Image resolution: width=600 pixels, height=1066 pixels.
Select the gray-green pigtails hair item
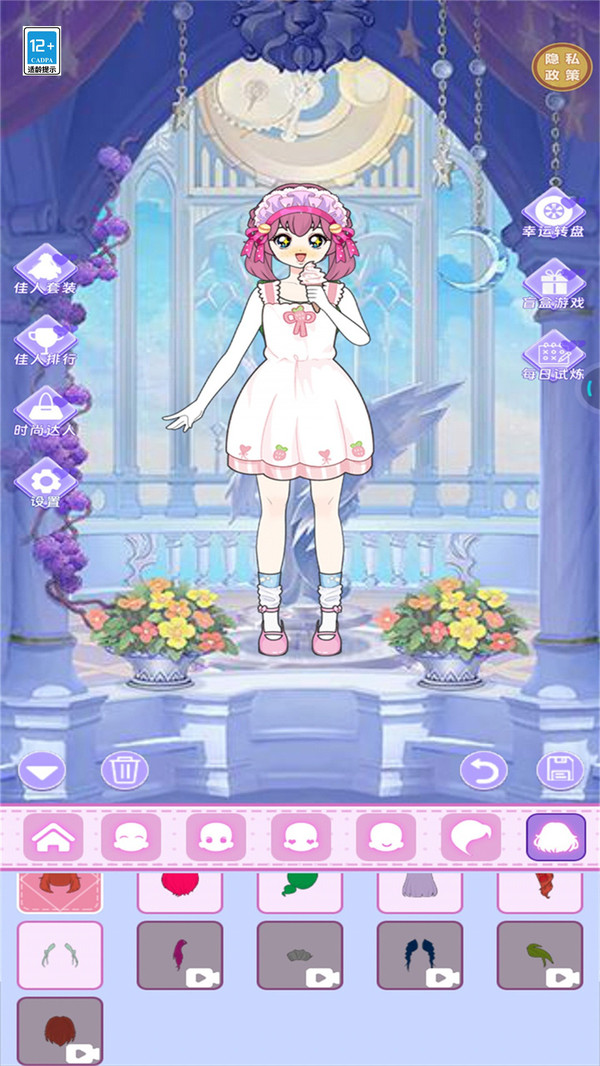coord(60,955)
